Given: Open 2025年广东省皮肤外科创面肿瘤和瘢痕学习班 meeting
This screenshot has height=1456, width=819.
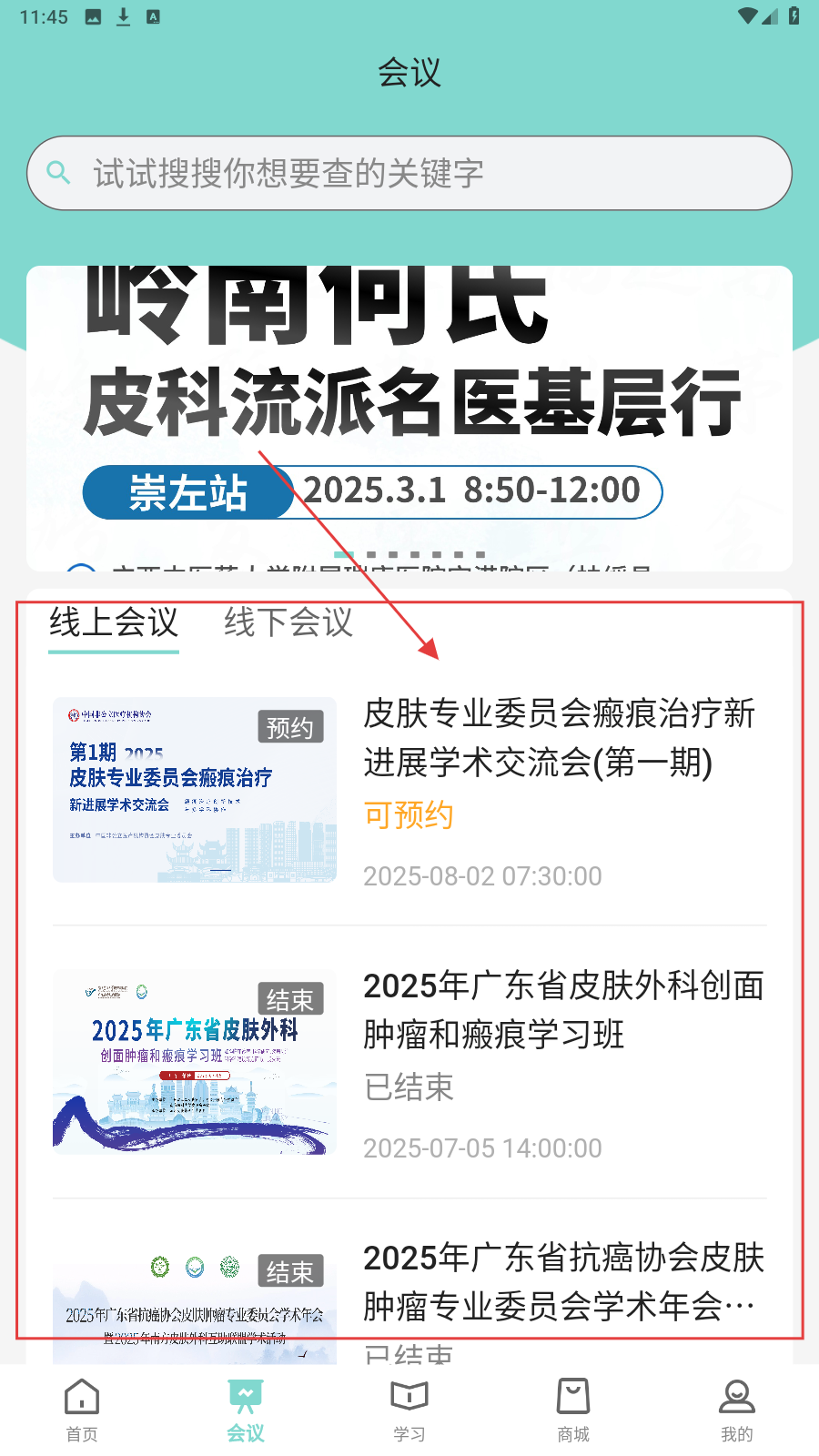Looking at the screenshot, I should point(563,1010).
